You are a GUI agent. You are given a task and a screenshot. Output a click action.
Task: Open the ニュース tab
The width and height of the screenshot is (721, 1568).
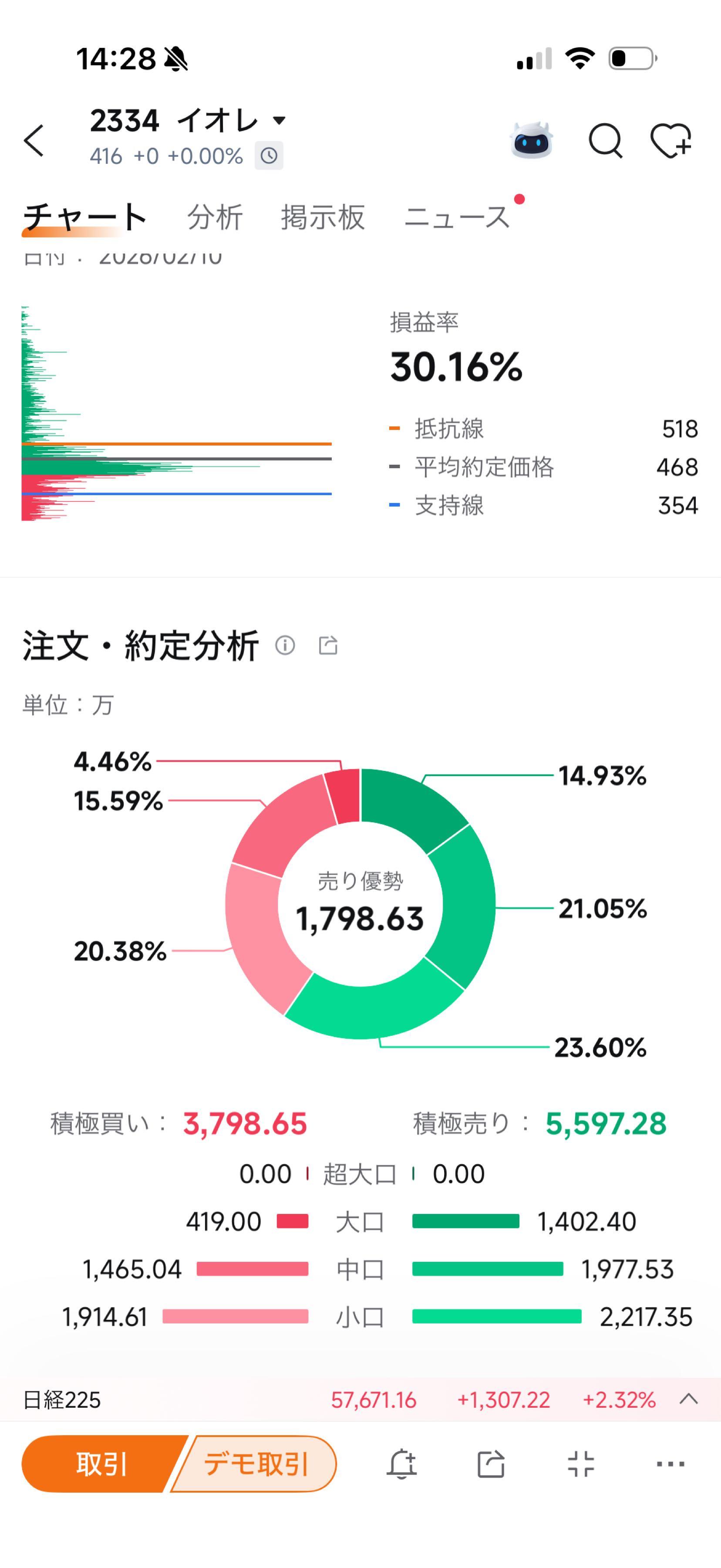pos(457,217)
